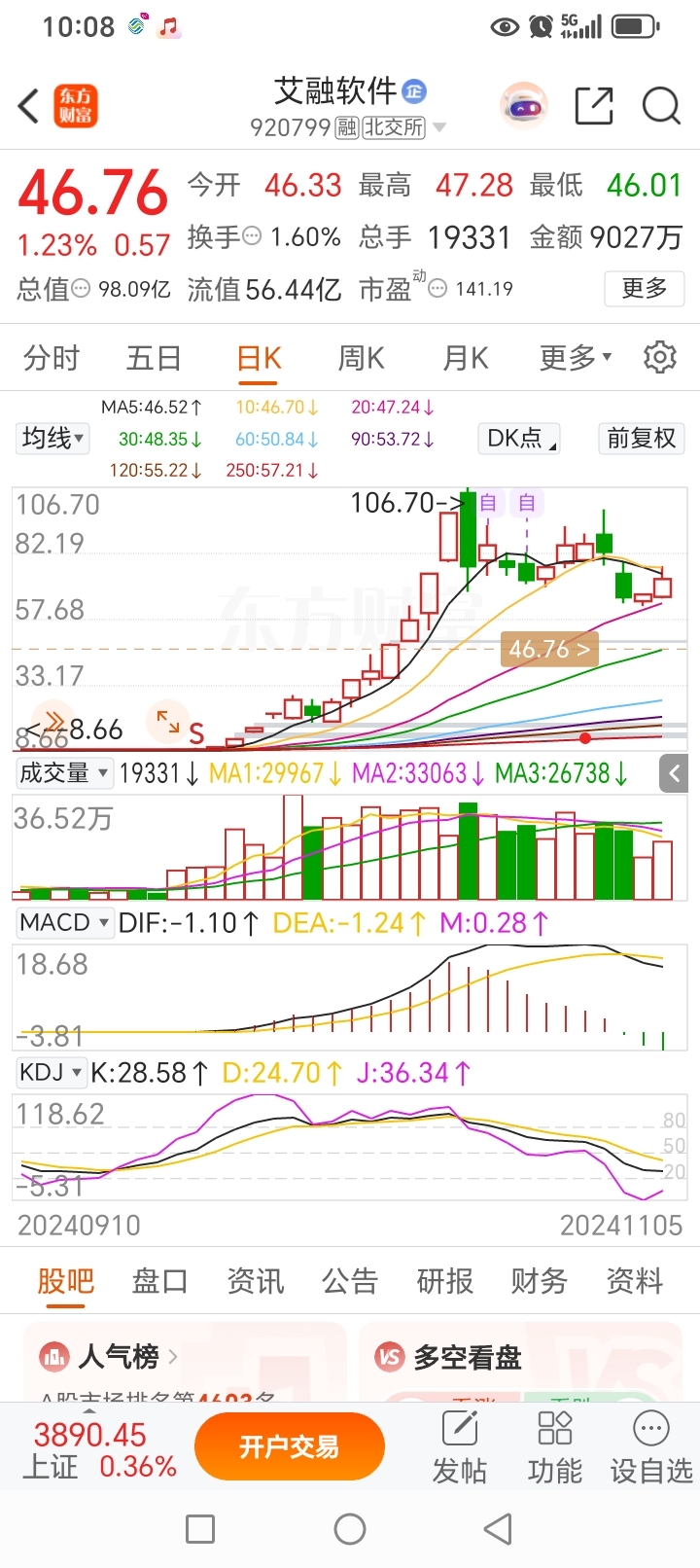Screen dimensions: 700x1568
Task: Share this stock page
Action: pos(593,106)
